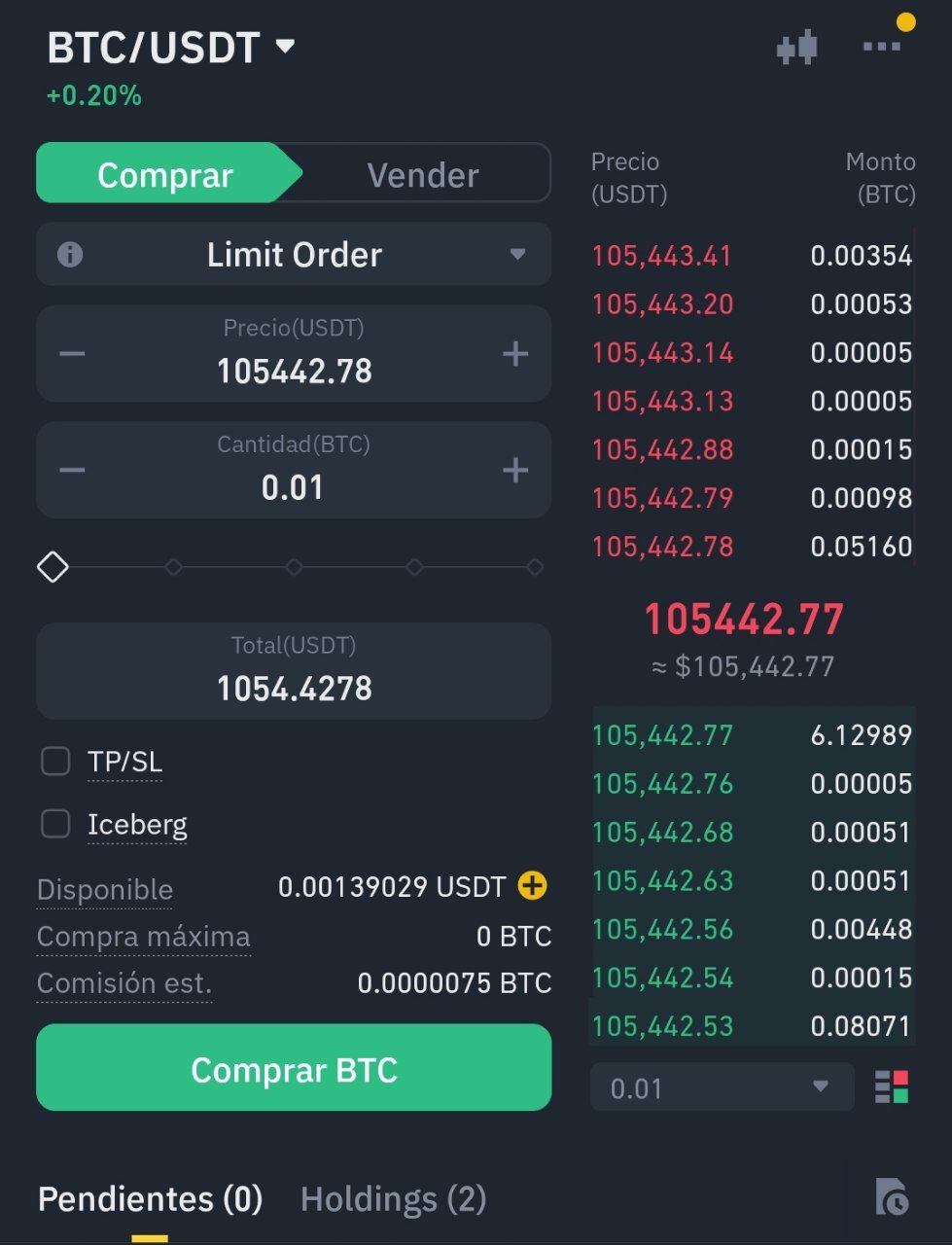Enable the TP/SL checkbox
The image size is (952, 1245).
click(x=55, y=761)
